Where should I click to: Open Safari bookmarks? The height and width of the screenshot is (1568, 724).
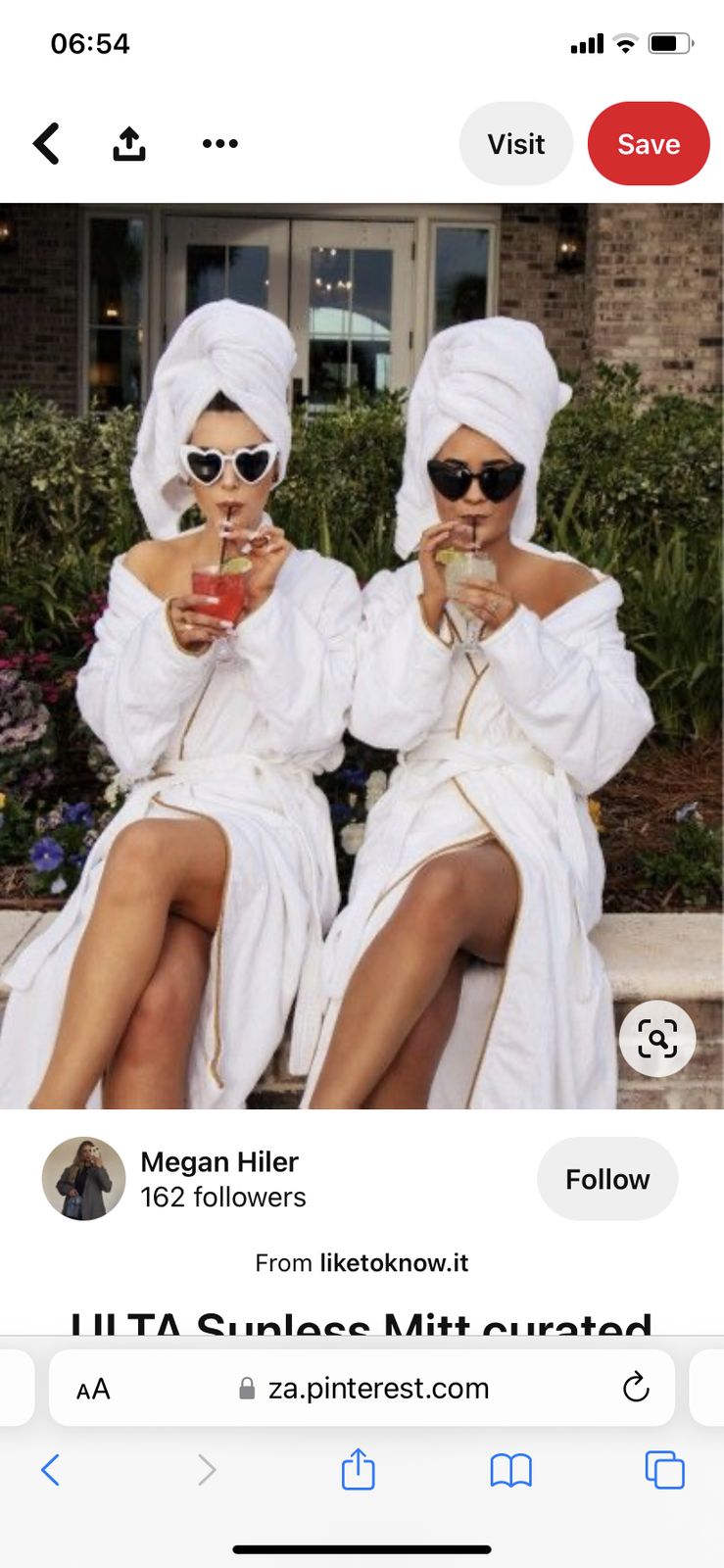point(510,1470)
